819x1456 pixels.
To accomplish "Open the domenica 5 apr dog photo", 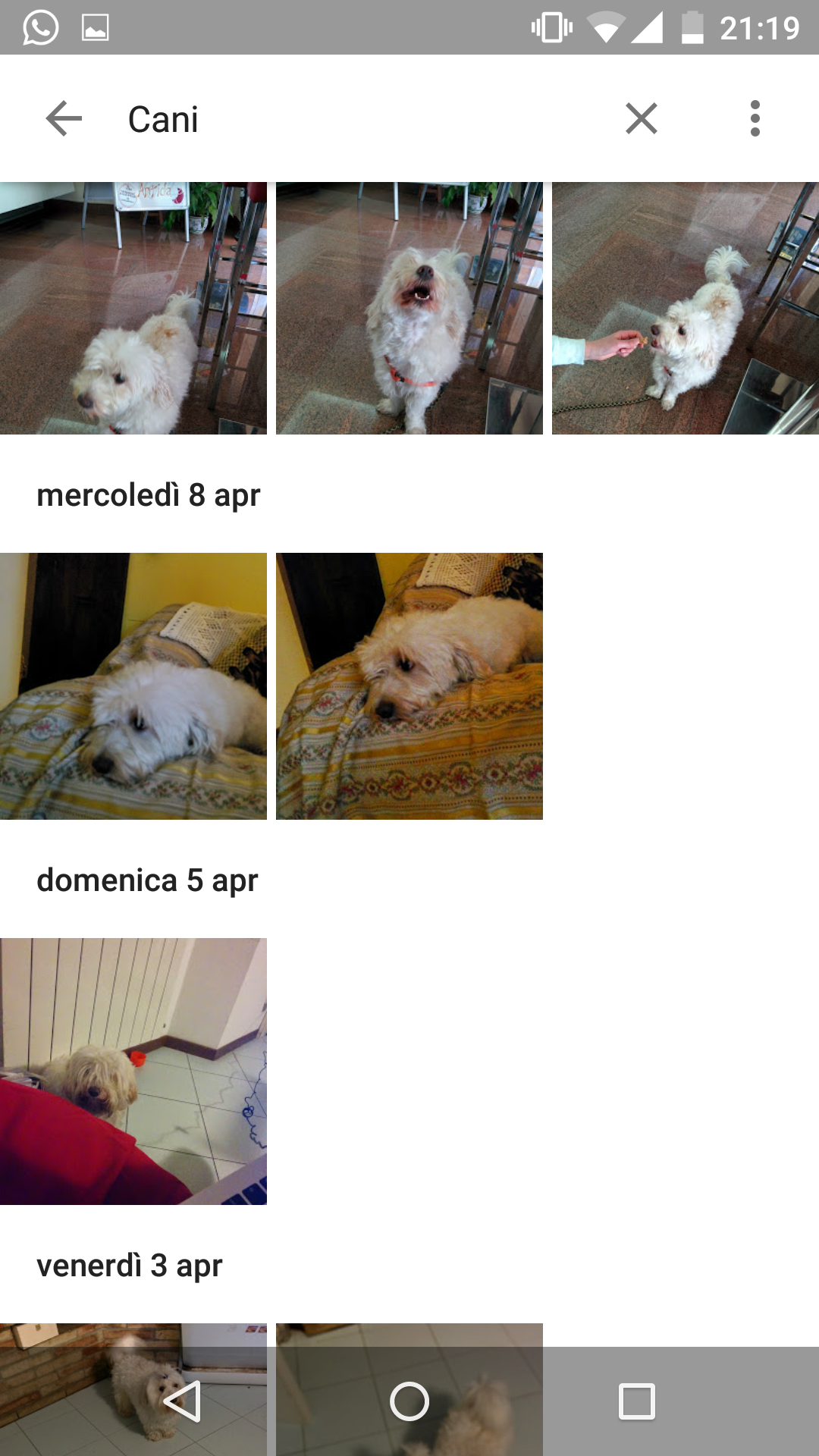I will [x=133, y=1071].
